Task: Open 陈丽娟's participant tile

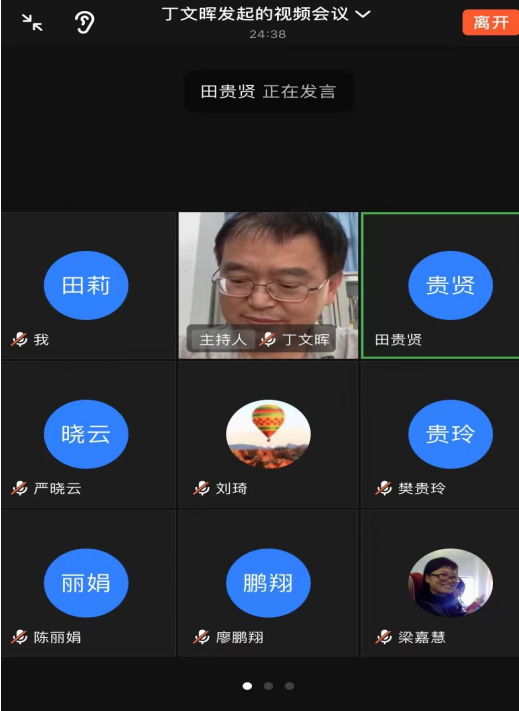Action: click(88, 583)
